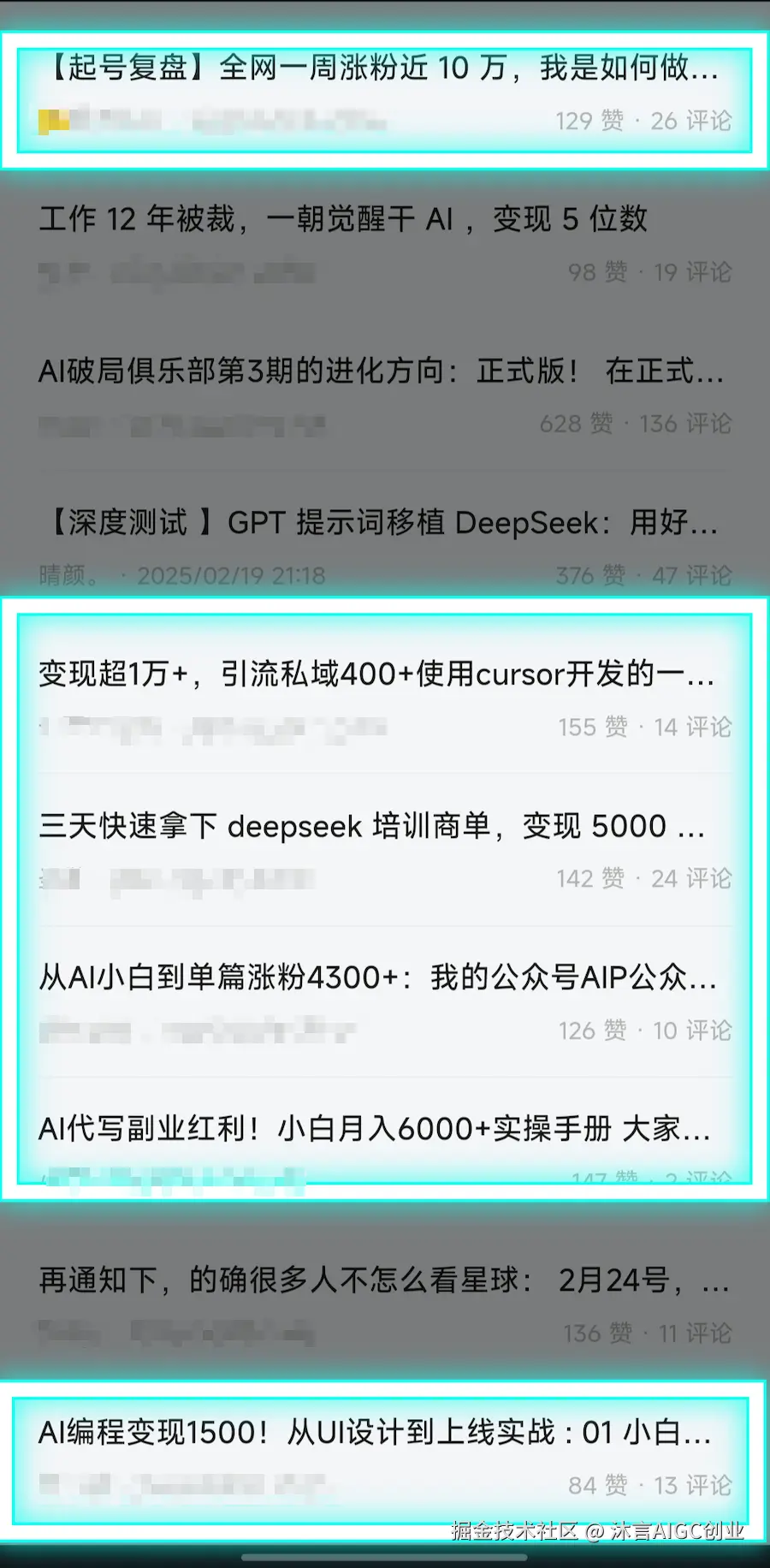Open the 再通知下 2月24号 post

pyautogui.click(x=383, y=1280)
